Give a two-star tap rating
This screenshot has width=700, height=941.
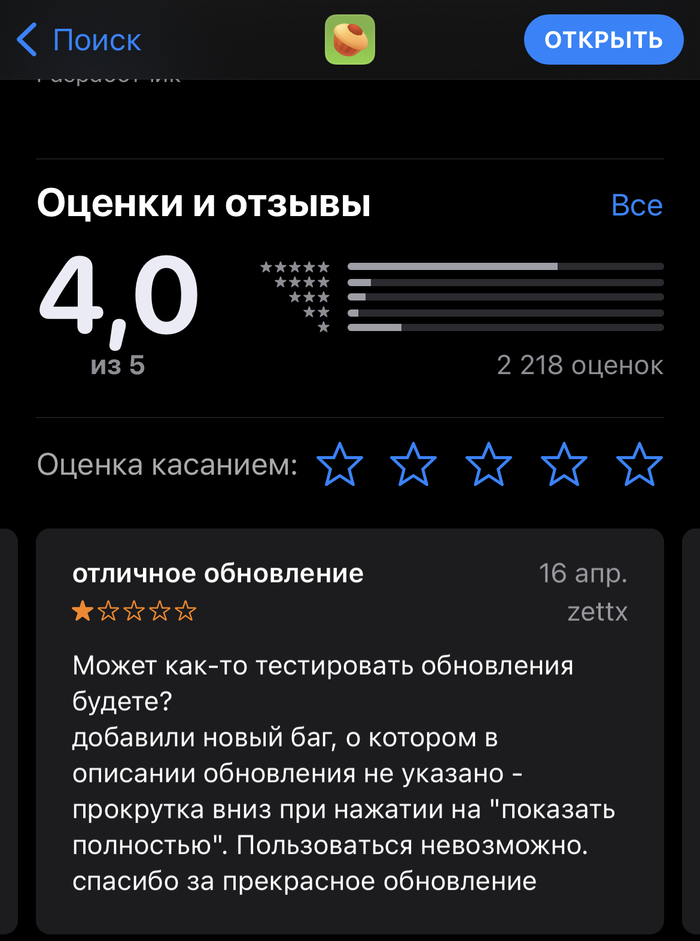click(x=414, y=465)
